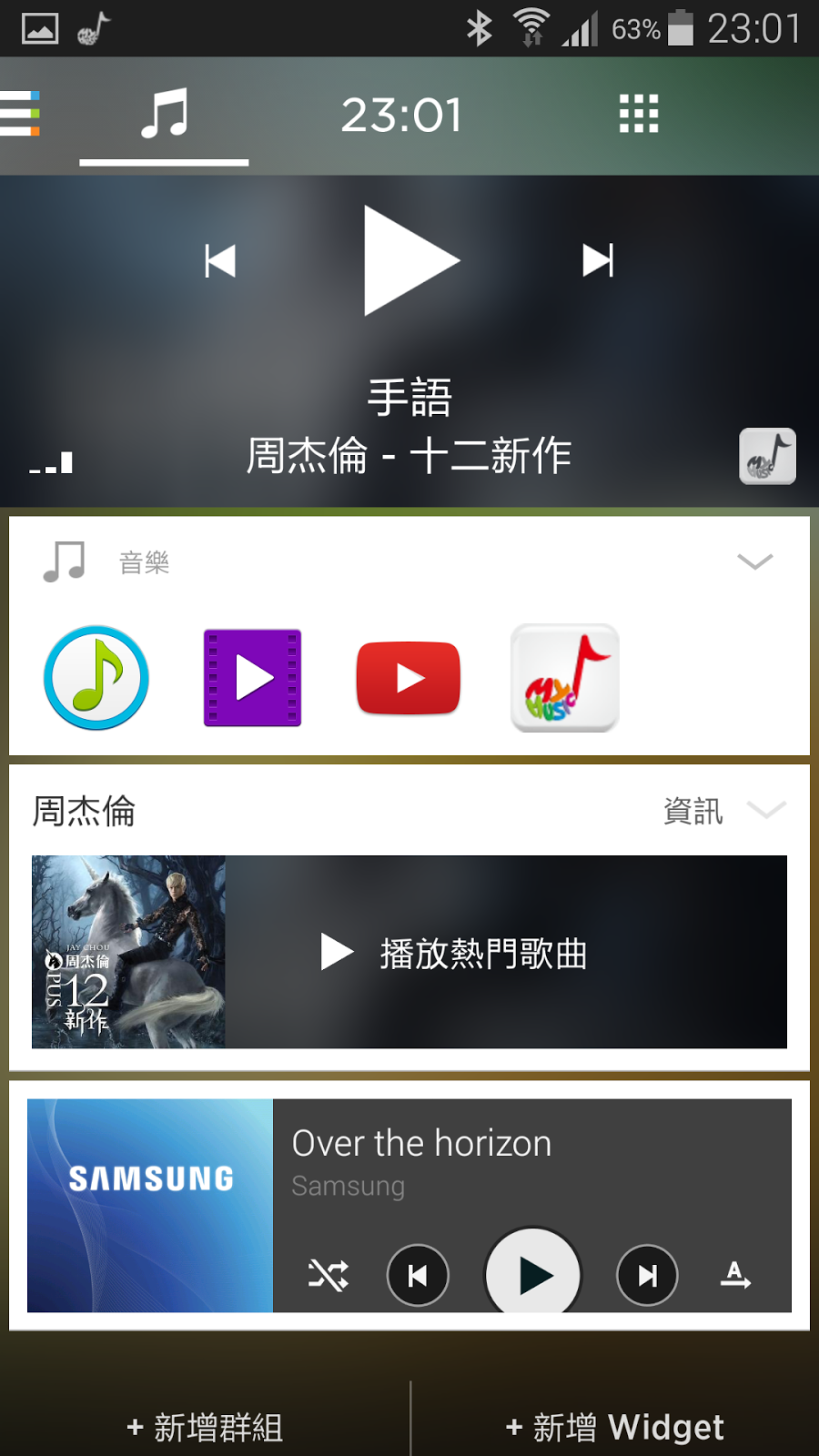Tap the alphabetical sort icon in Samsung widget

(x=736, y=1275)
